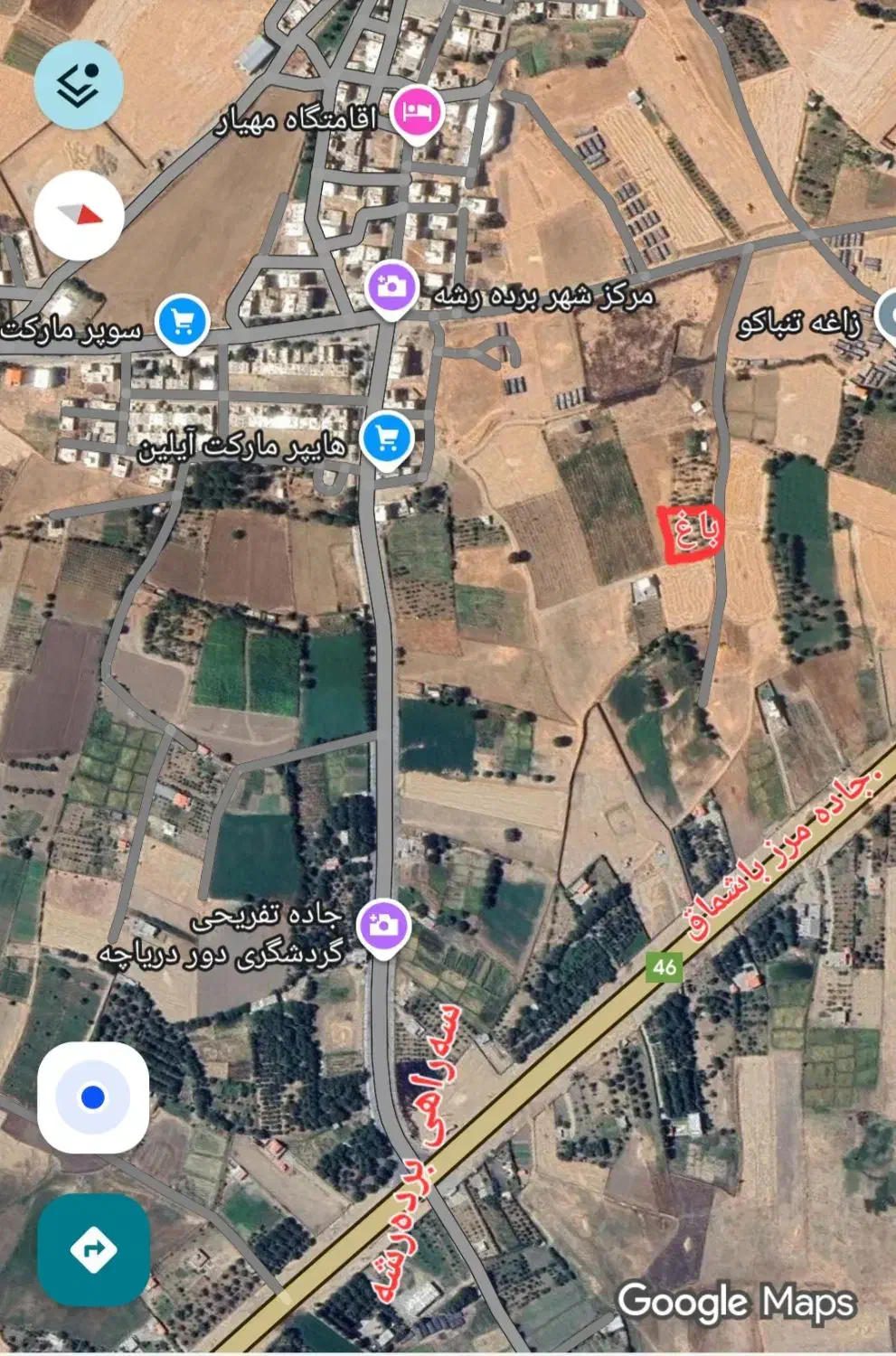Image resolution: width=896 pixels, height=1356 pixels.
Task: Select the جاده تفریحی گردشگری دور دریاچه pin
Action: pos(384,926)
